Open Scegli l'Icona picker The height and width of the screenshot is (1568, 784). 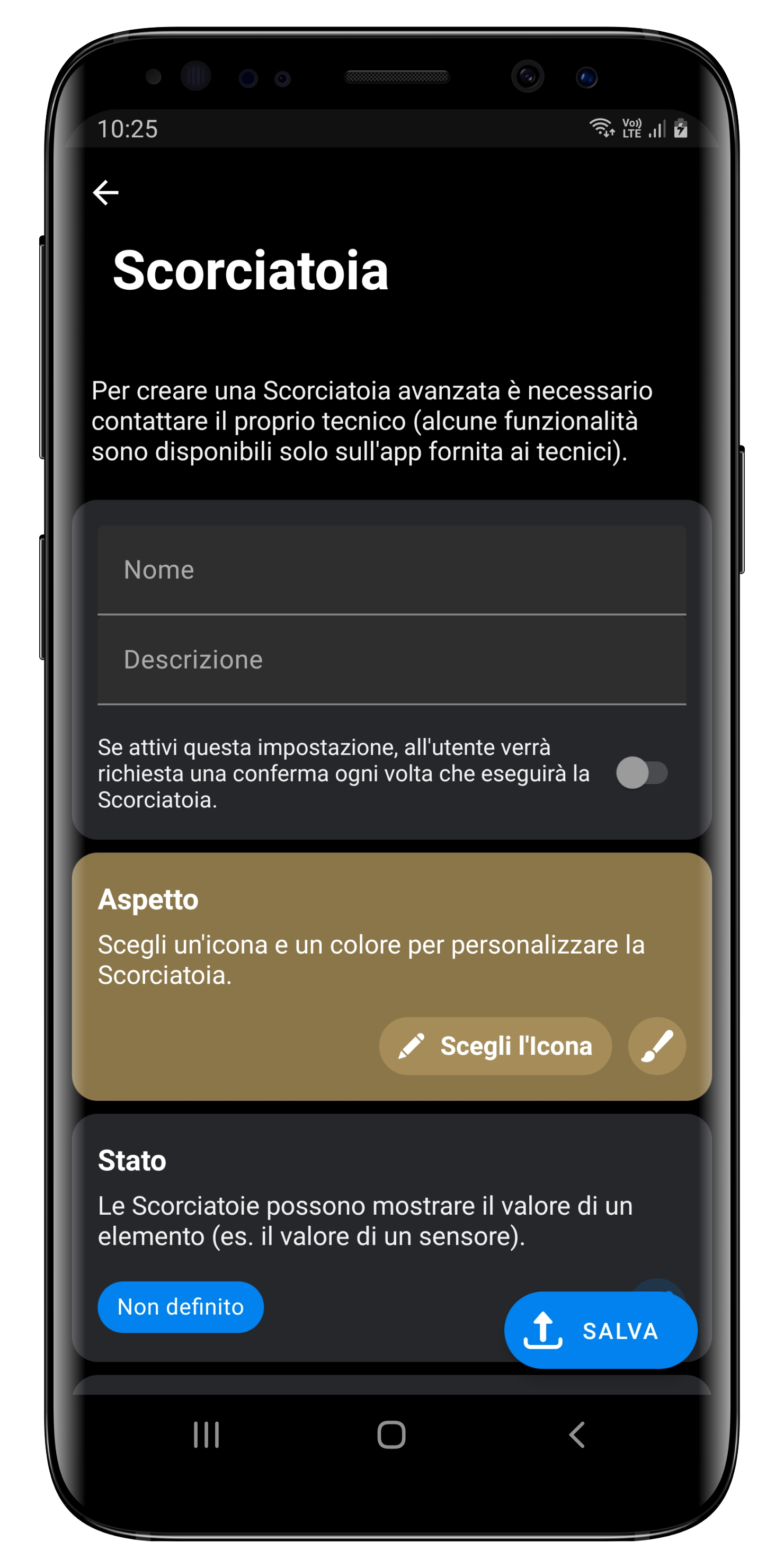pyautogui.click(x=495, y=1046)
